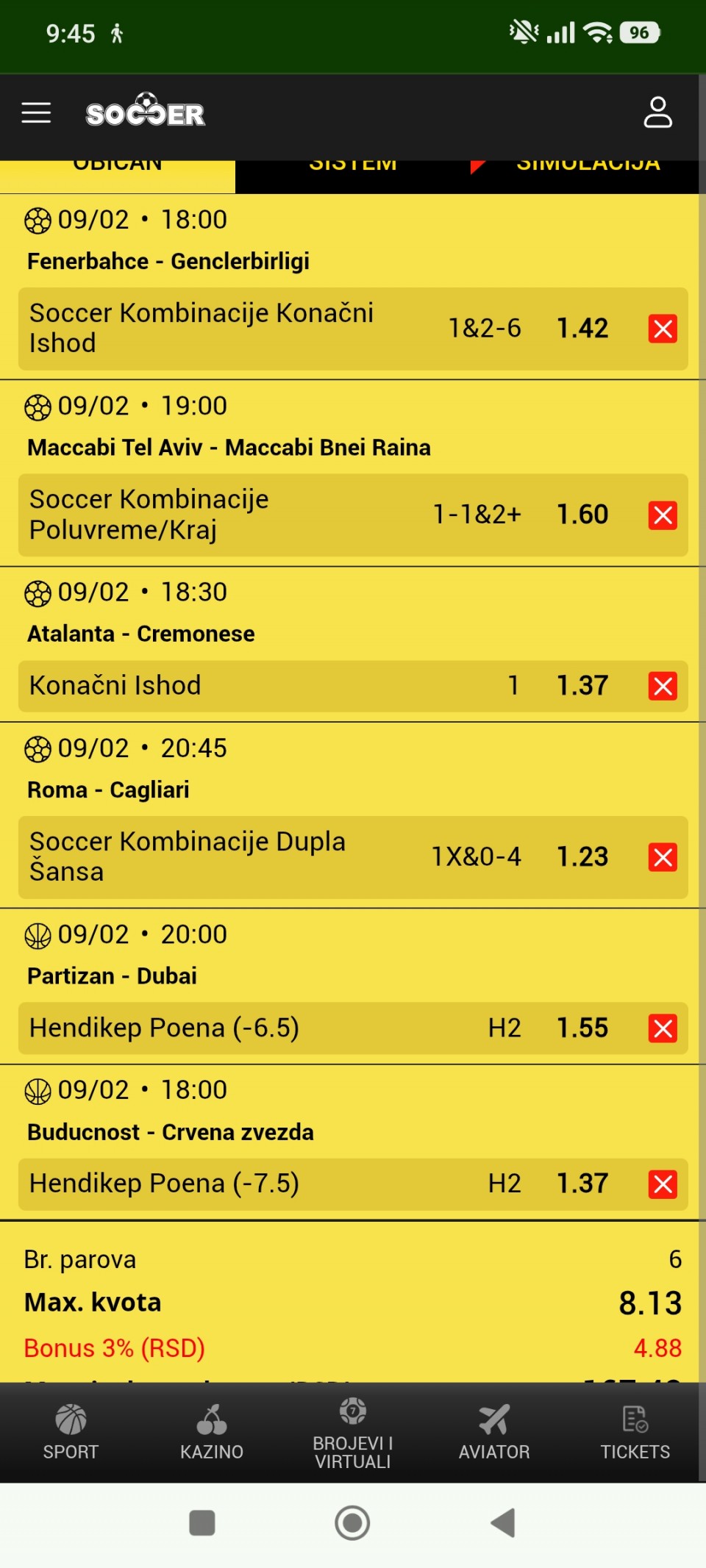Delete the Partizan - Dubai handicap bet

662,1028
